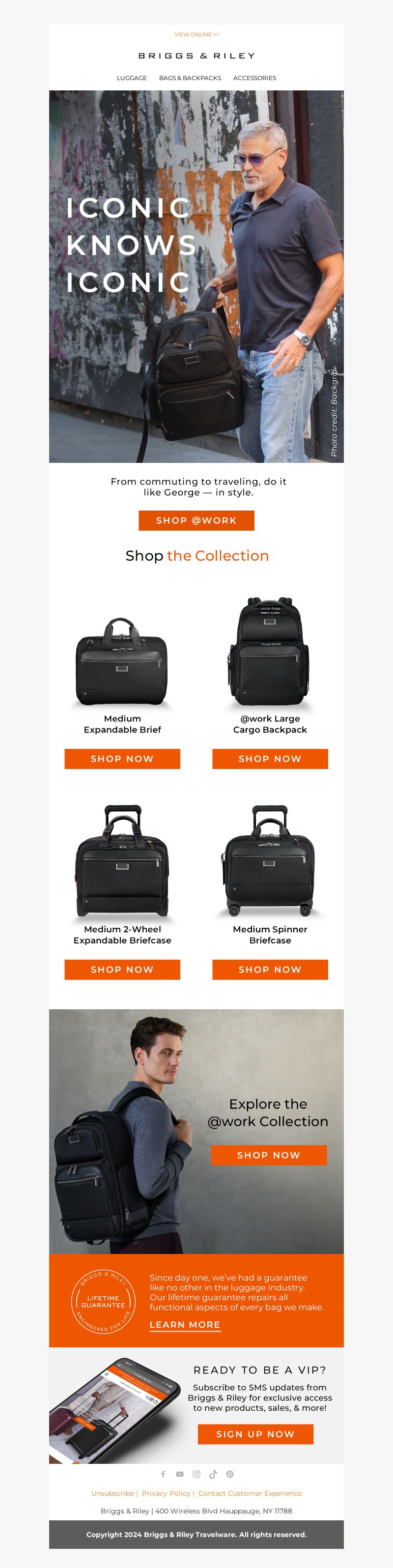Open the Facebook icon
Screen dimensions: 393x1568
[163, 1474]
